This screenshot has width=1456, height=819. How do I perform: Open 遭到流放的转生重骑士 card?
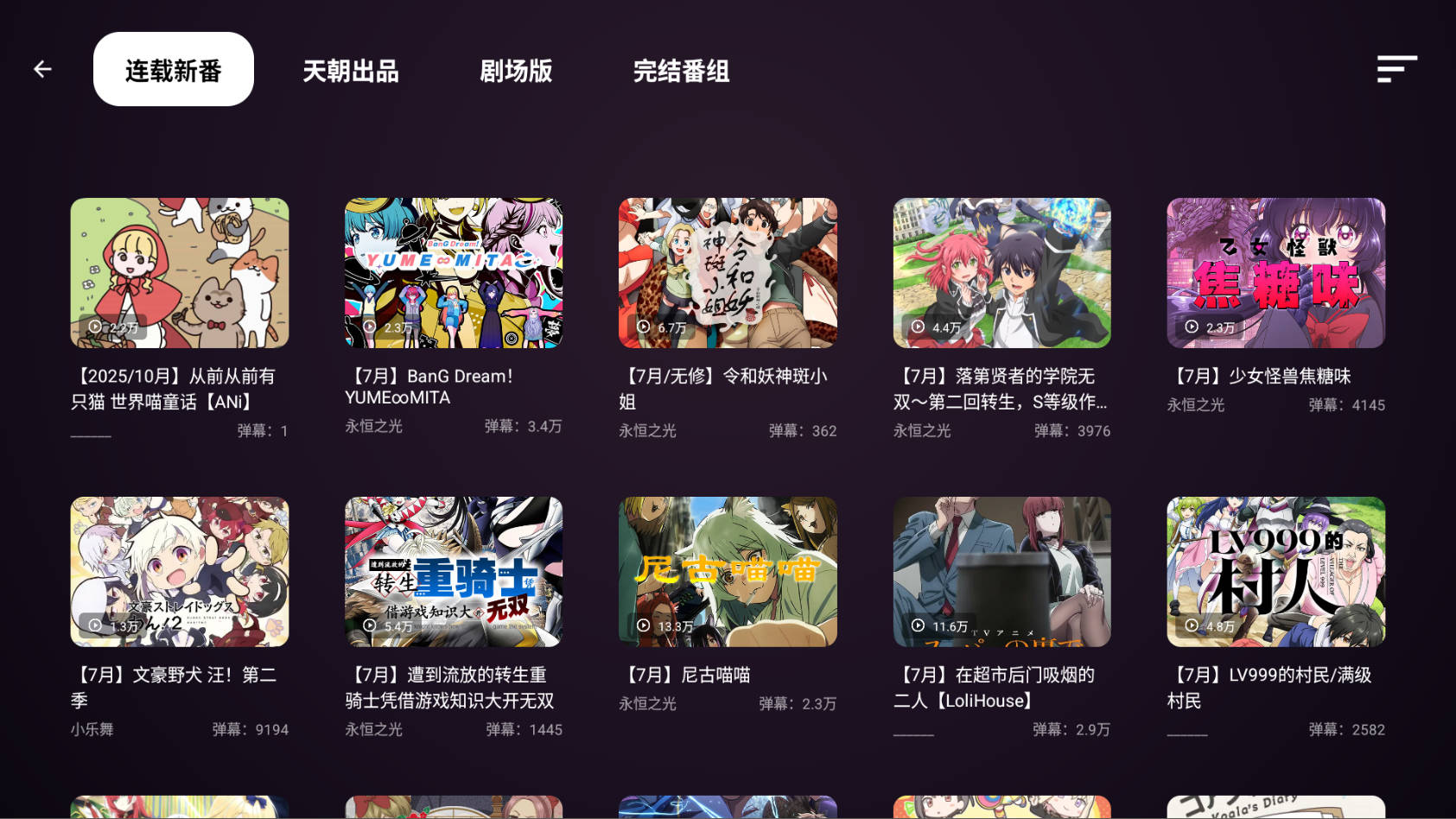tap(454, 618)
